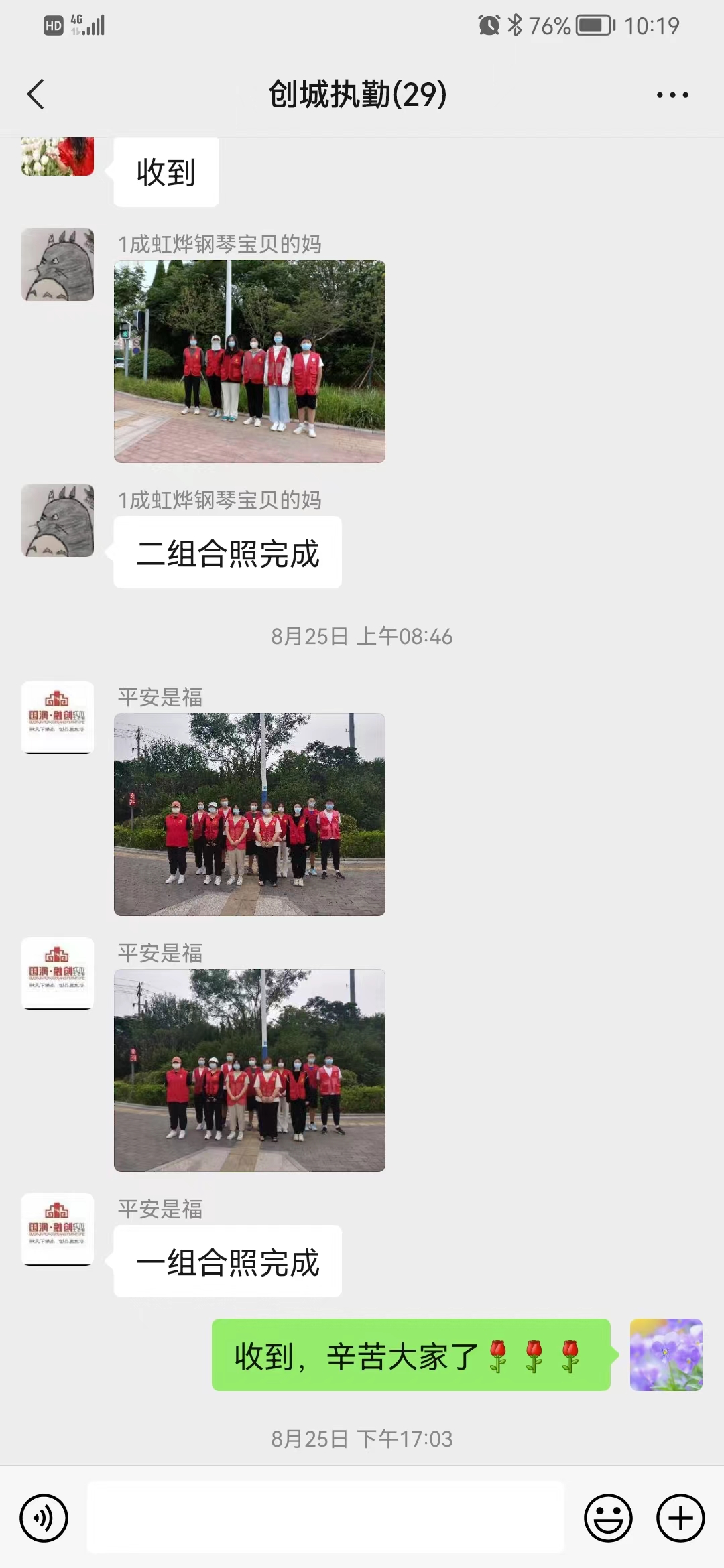This screenshot has height=1568, width=724.
Task: Focus the message text field
Action: 326,1517
